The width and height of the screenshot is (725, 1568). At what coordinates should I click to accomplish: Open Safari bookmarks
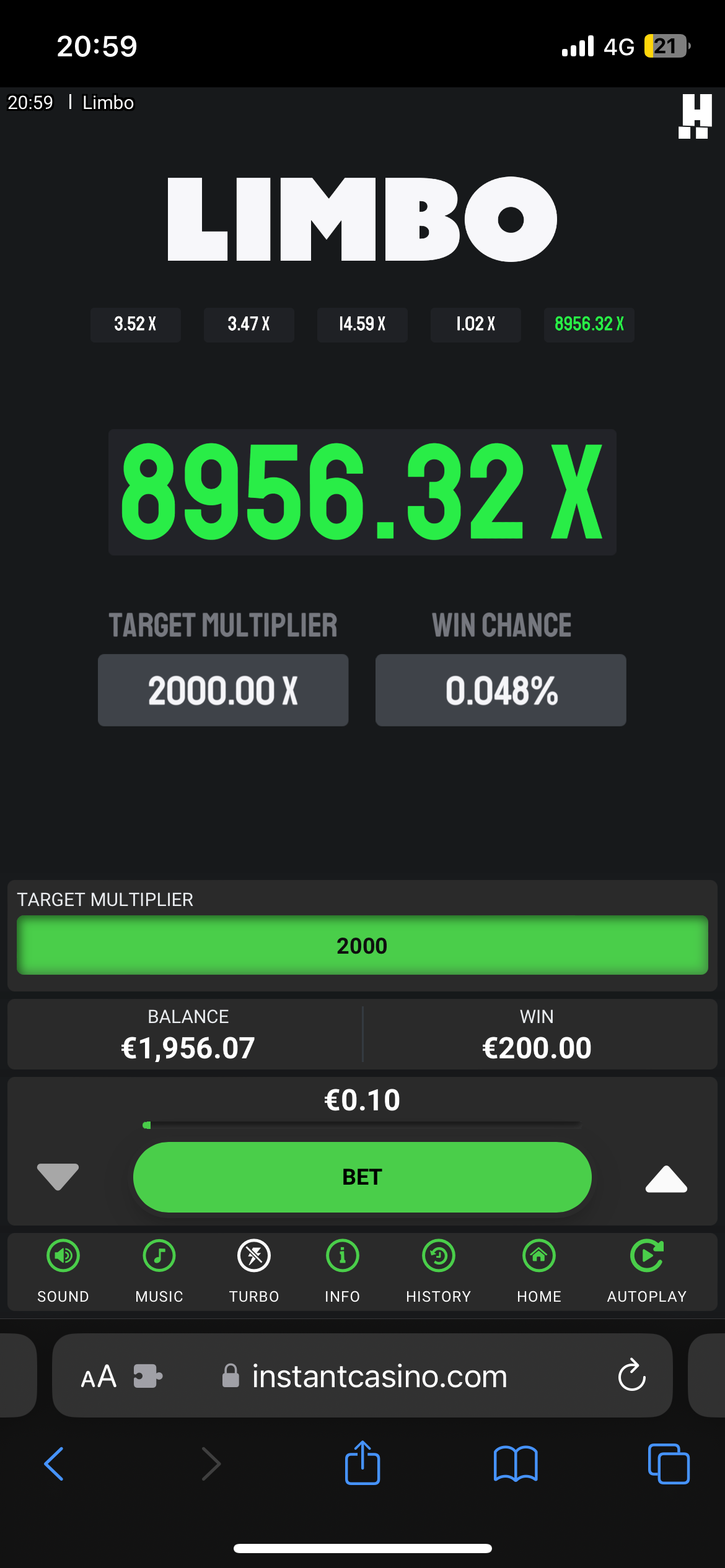coord(516,1463)
